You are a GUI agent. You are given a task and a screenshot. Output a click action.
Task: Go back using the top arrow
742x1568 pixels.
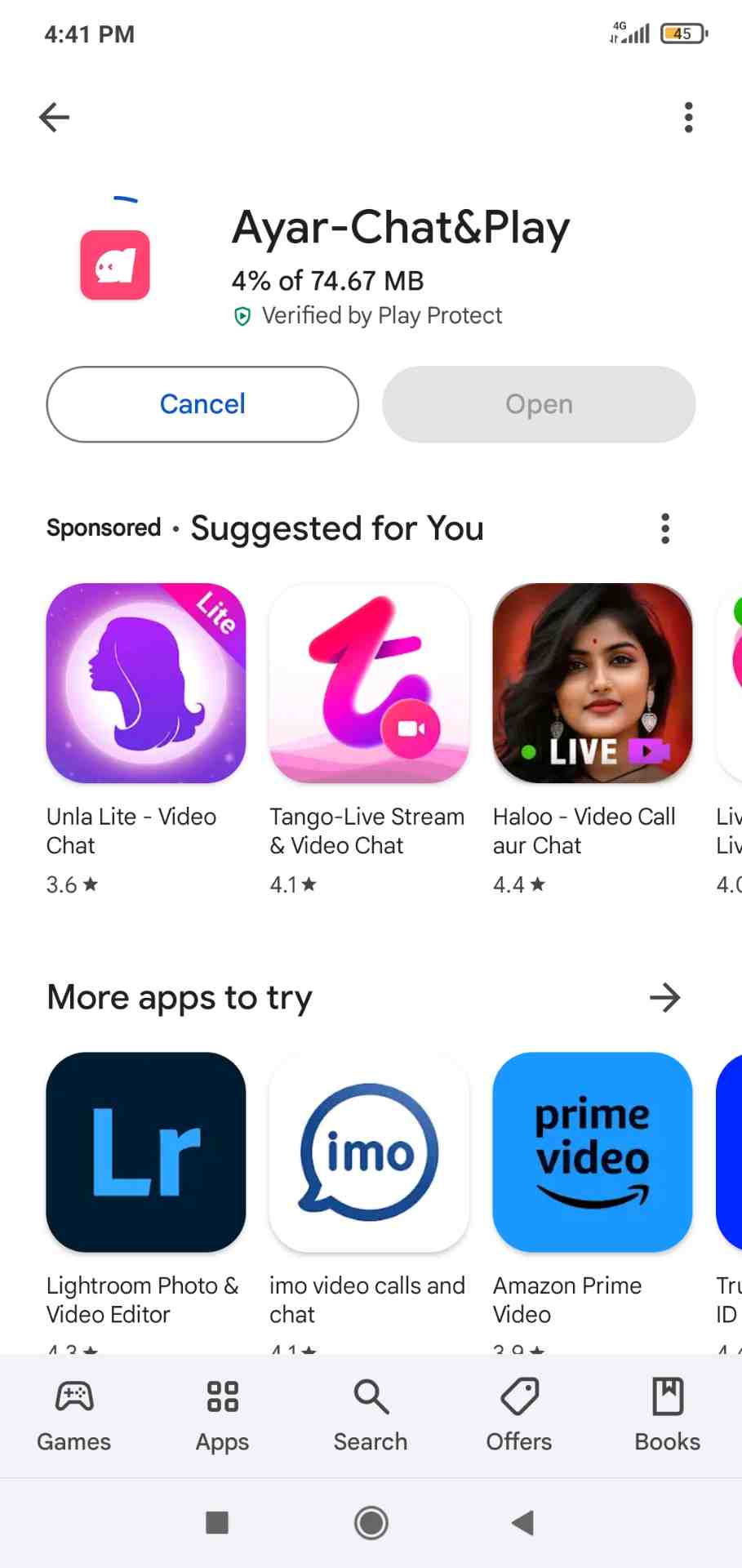click(x=55, y=118)
